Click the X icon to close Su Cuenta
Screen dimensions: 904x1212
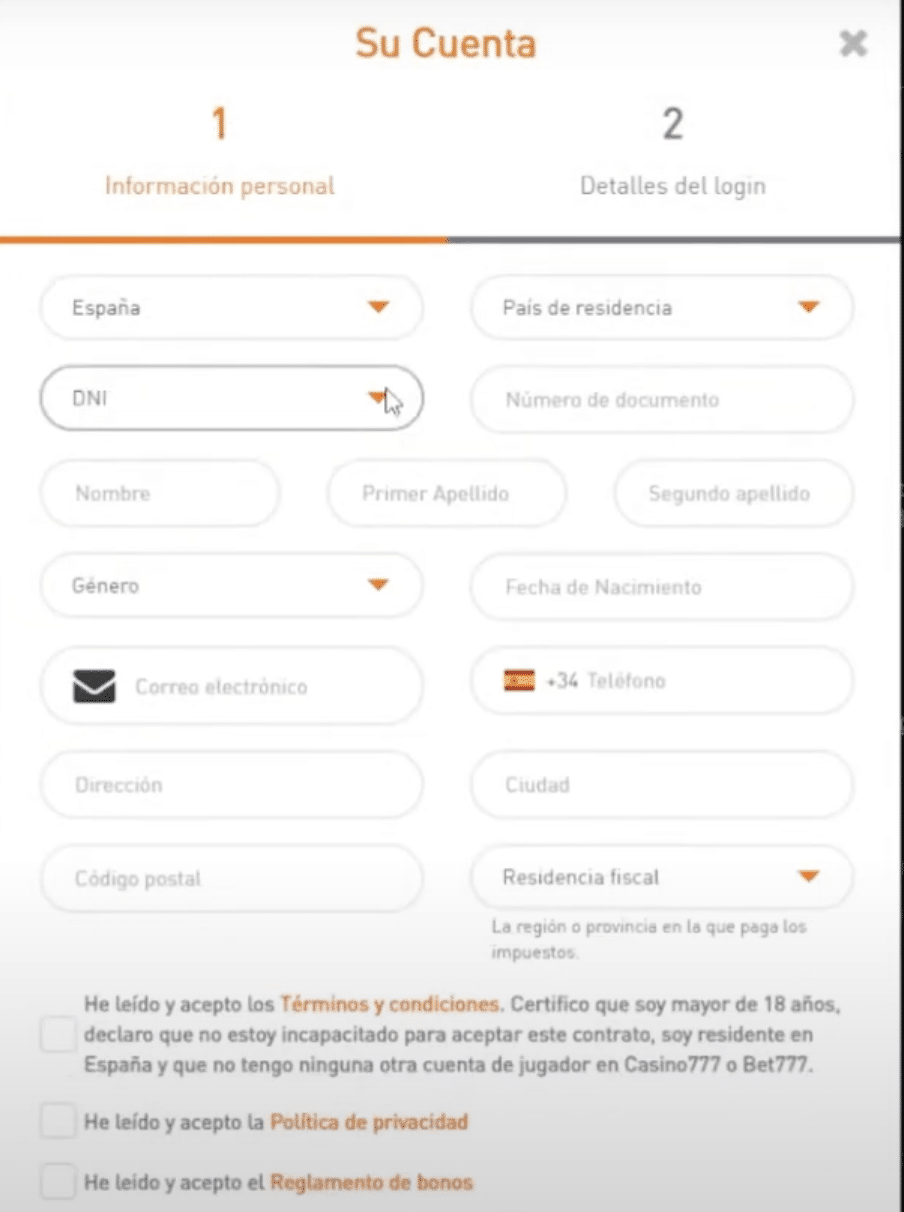(853, 44)
